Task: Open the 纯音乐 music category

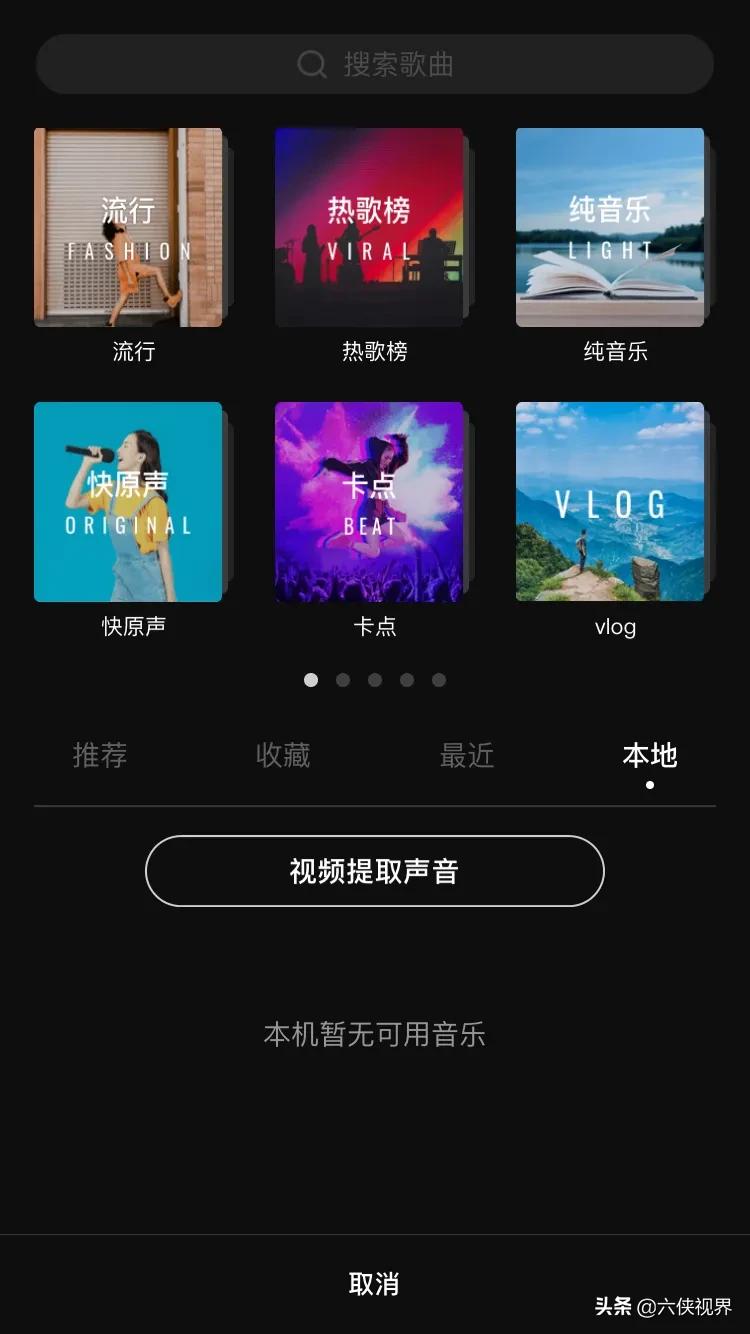Action: pos(610,228)
